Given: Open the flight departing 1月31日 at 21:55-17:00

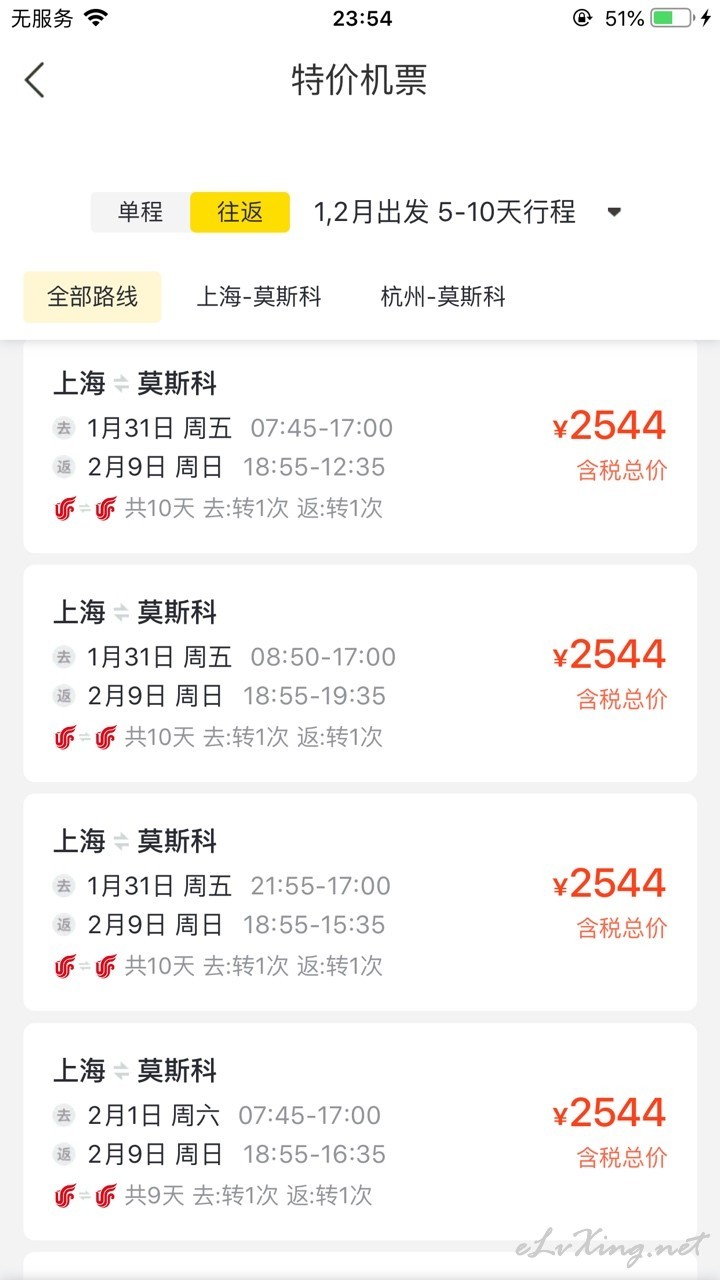Looking at the screenshot, I should (x=360, y=902).
